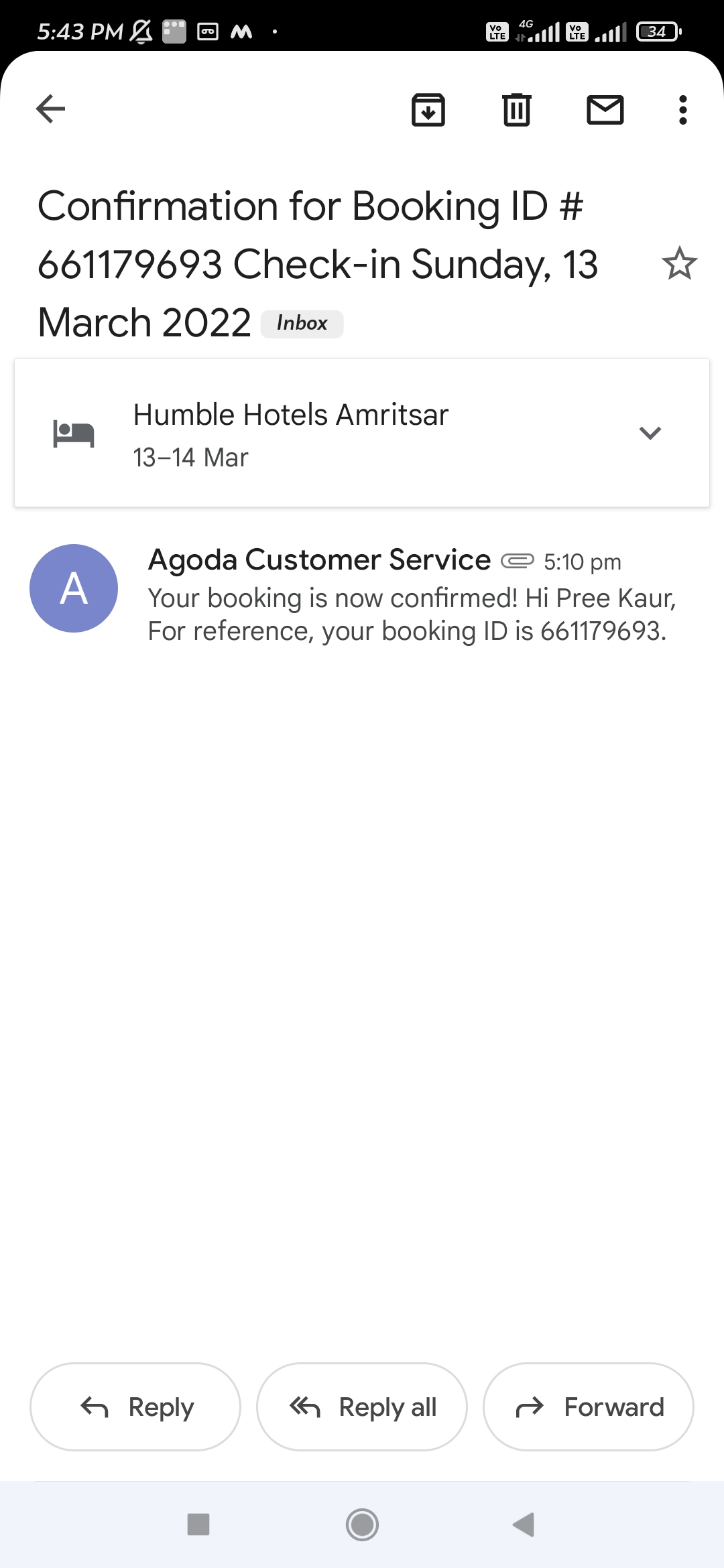Open the more options menu
The width and height of the screenshot is (724, 1568).
(682, 110)
